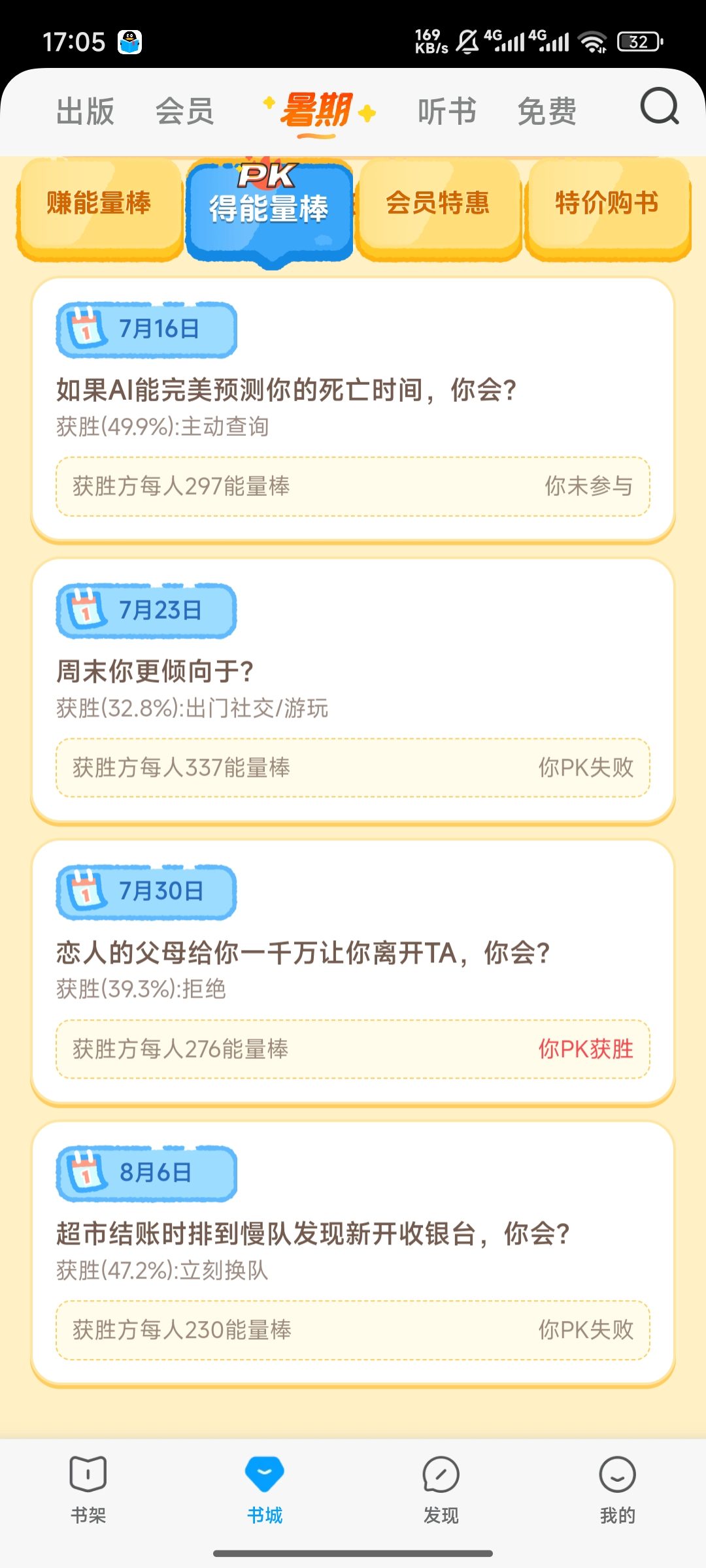Switch to the 听书 top tab
The height and width of the screenshot is (1568, 706).
[448, 111]
